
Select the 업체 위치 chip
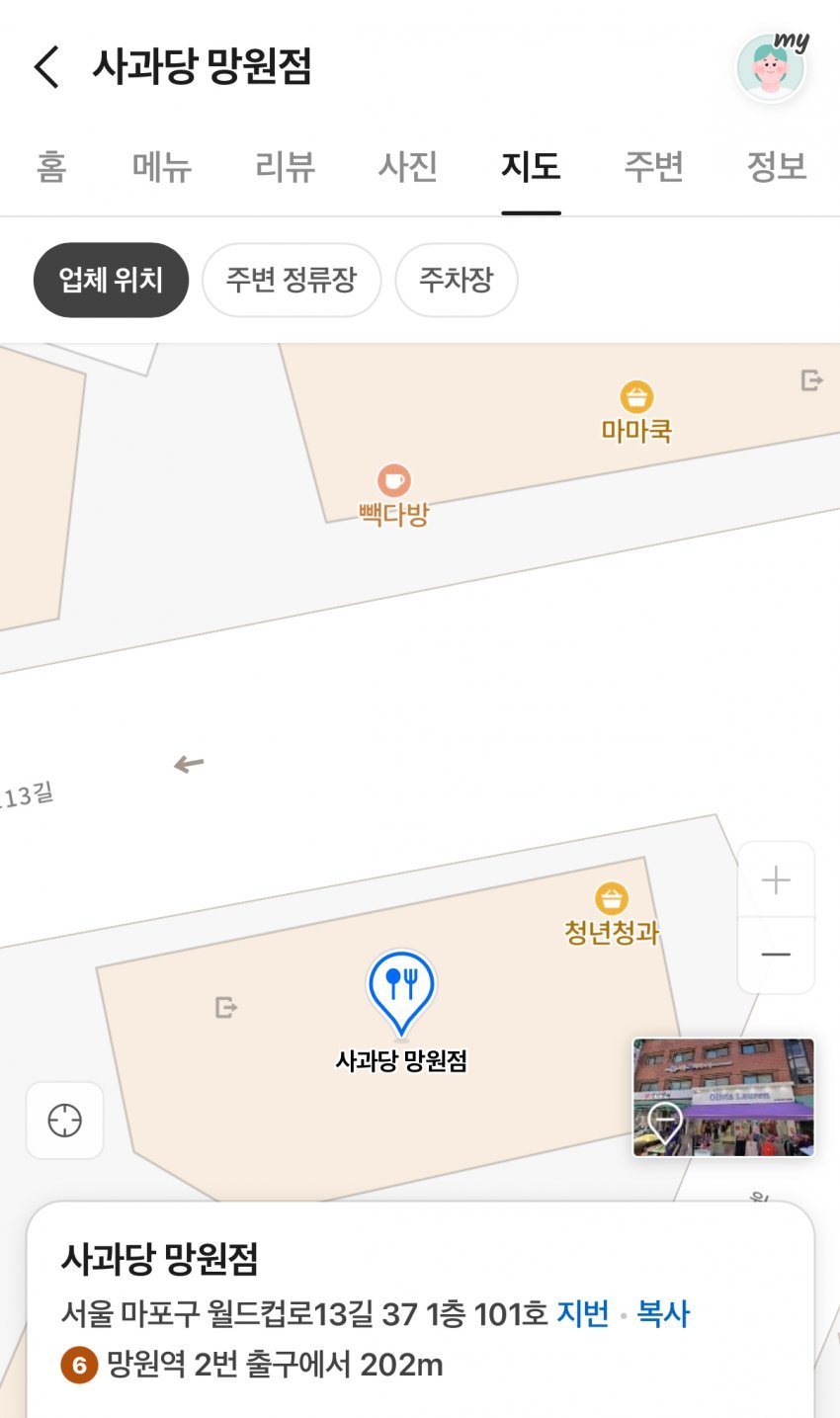(111, 280)
